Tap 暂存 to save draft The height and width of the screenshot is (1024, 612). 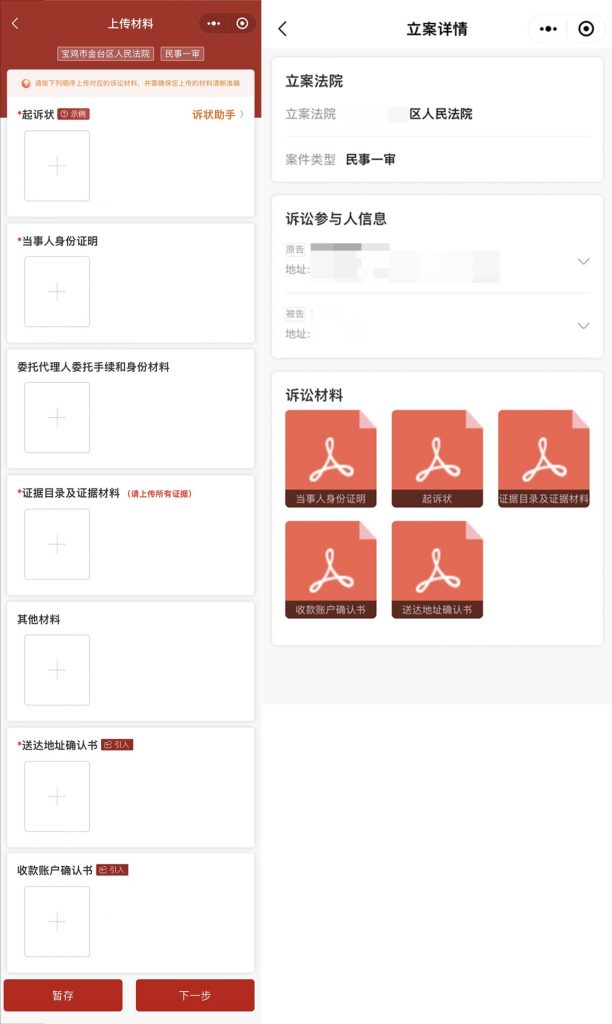[63, 995]
